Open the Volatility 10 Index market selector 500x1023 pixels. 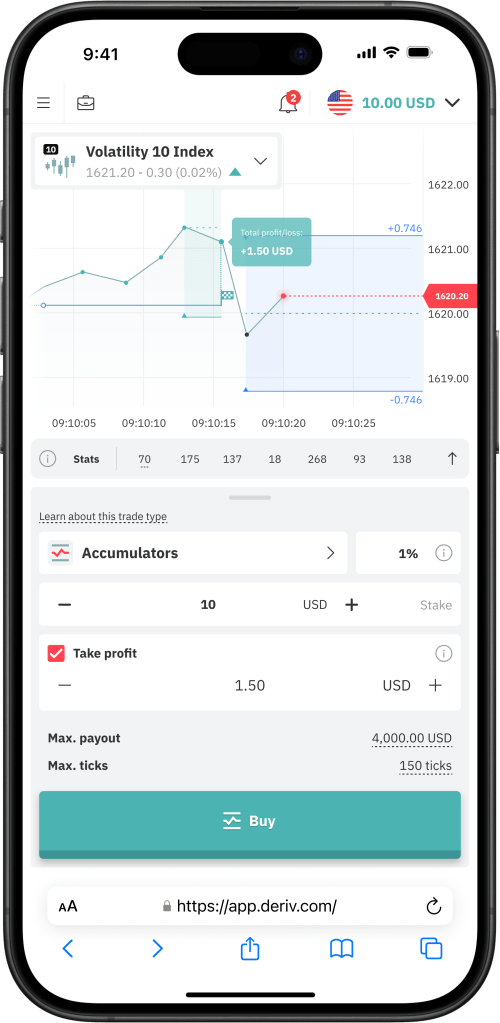point(157,161)
